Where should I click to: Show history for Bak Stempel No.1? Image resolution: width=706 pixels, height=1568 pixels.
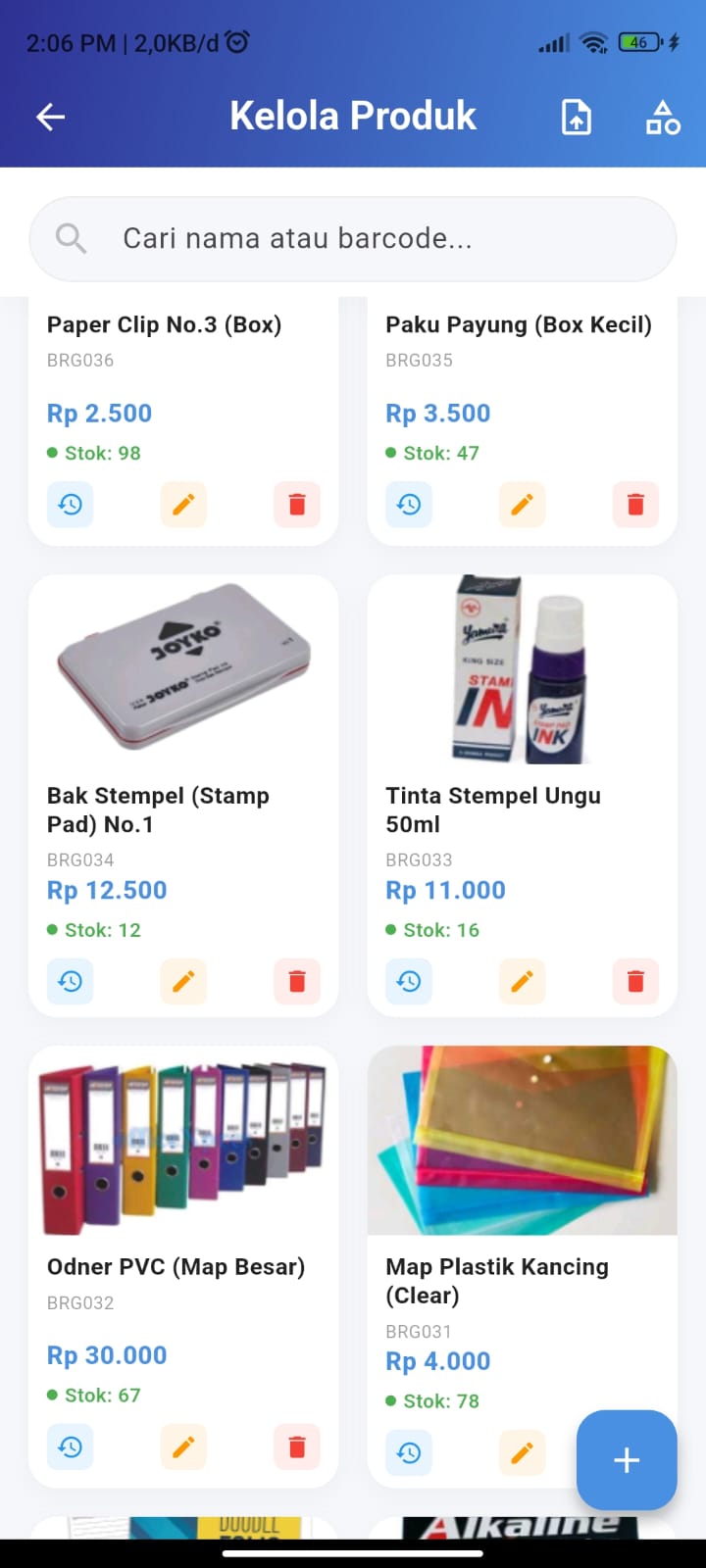(71, 981)
